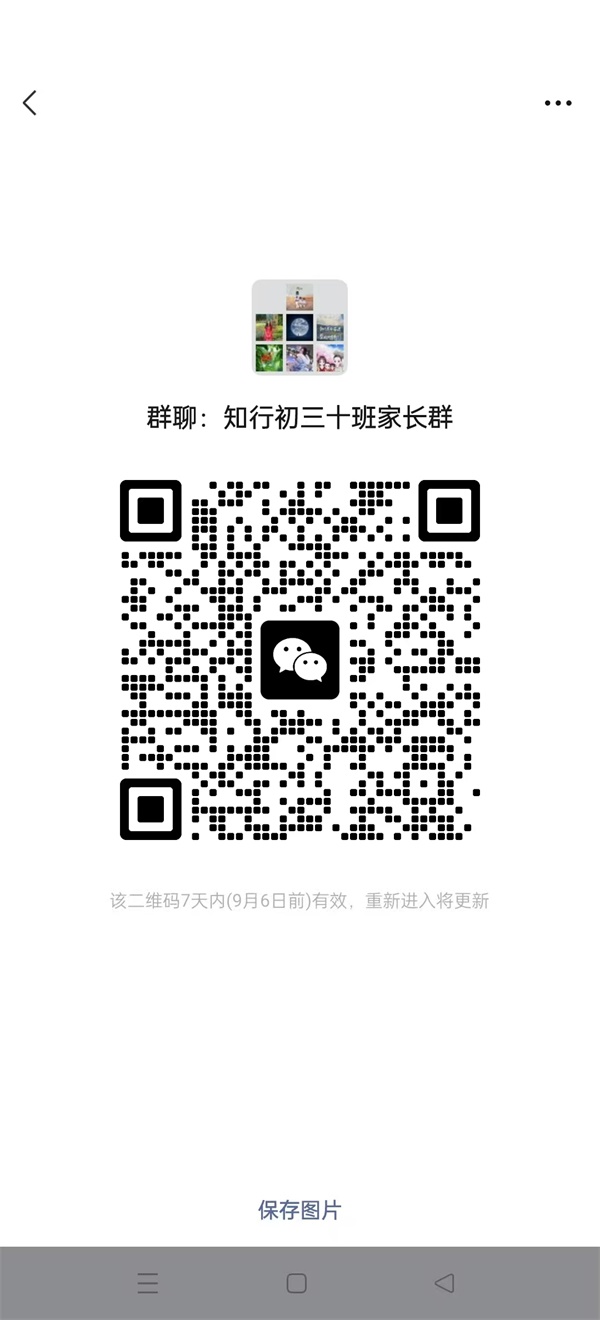Open the three-dot overflow menu
This screenshot has height=1320, width=600.
pos(557,103)
